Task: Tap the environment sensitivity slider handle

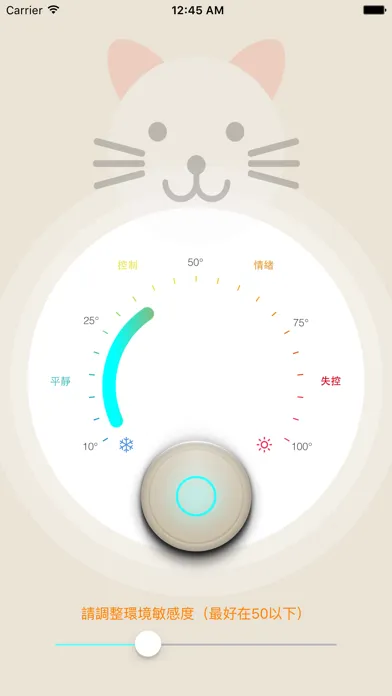Action: (x=148, y=644)
